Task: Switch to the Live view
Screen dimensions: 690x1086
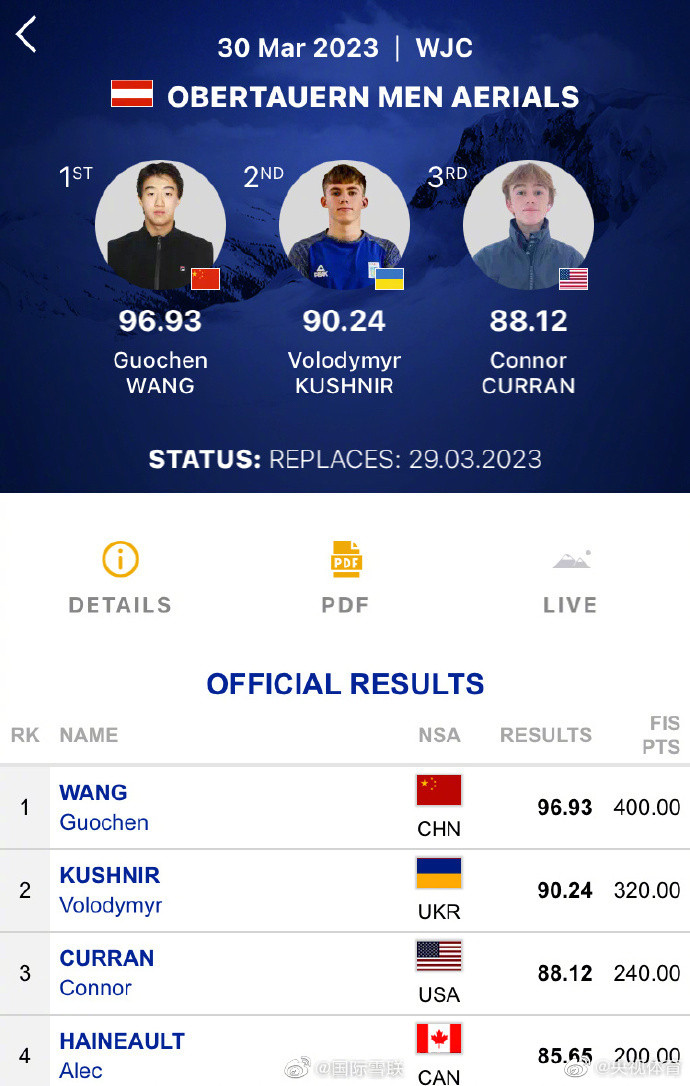Action: (570, 577)
